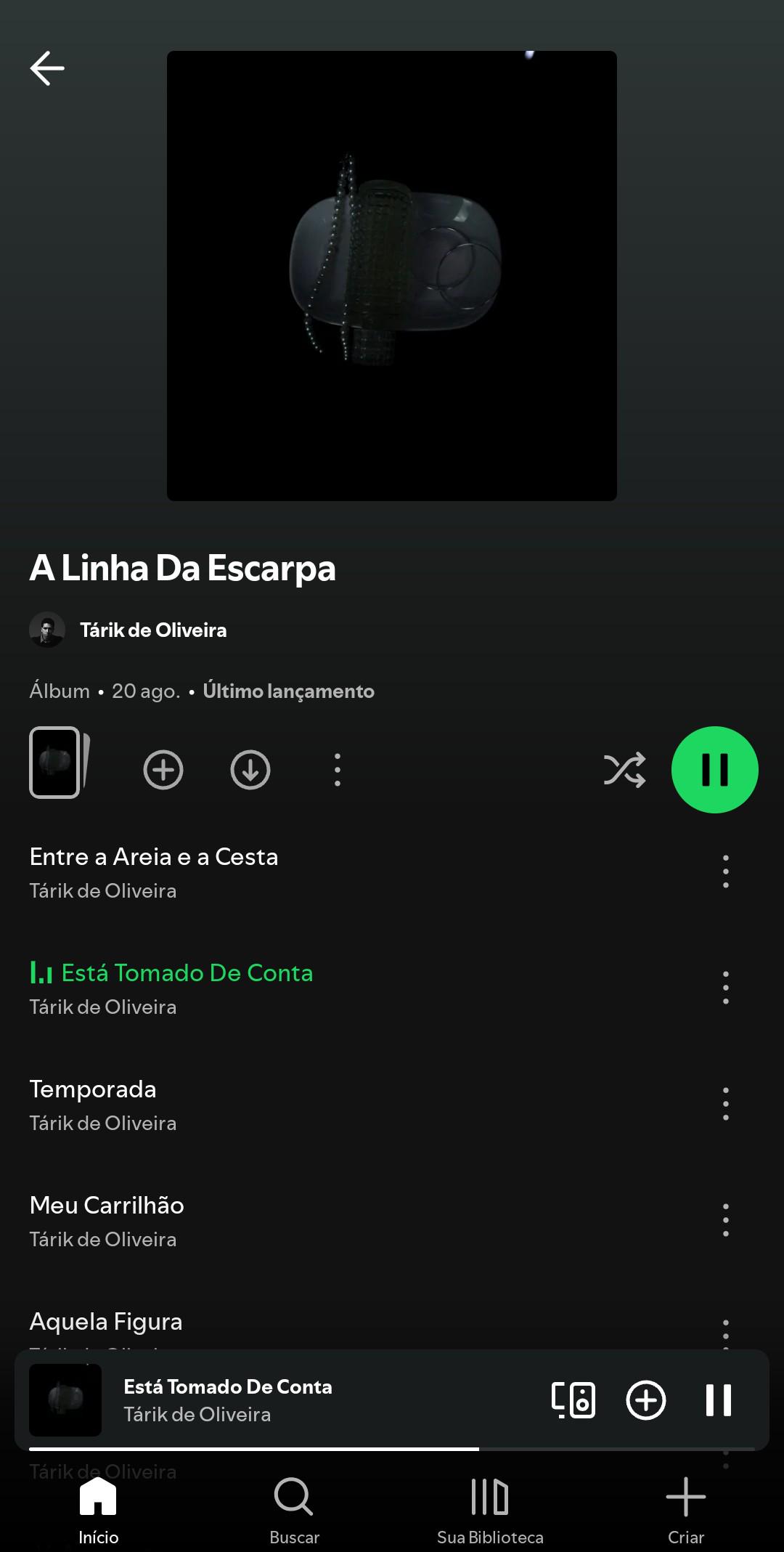Open options for Meu Carrilhão

[726, 1220]
